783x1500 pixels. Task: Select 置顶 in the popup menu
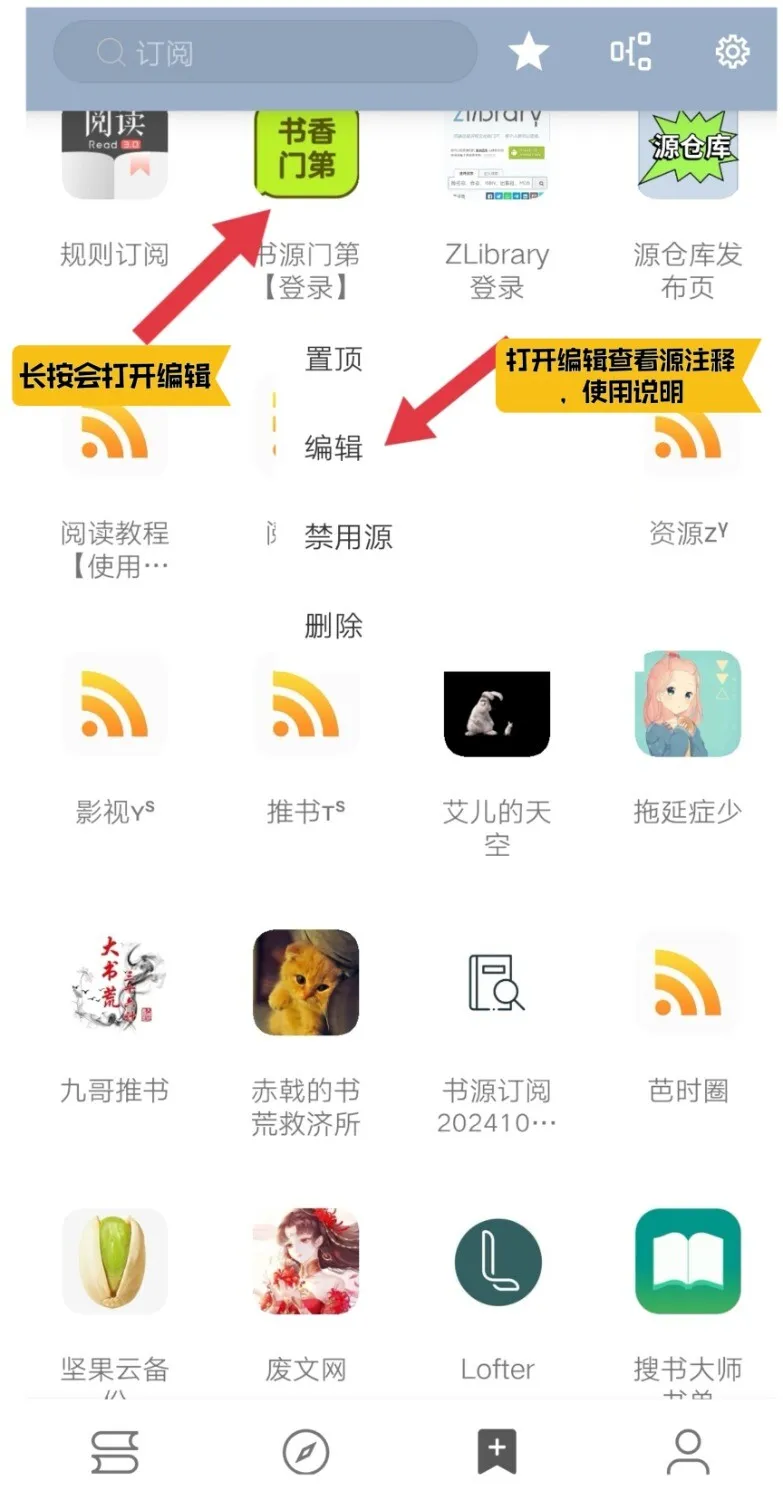pos(333,359)
